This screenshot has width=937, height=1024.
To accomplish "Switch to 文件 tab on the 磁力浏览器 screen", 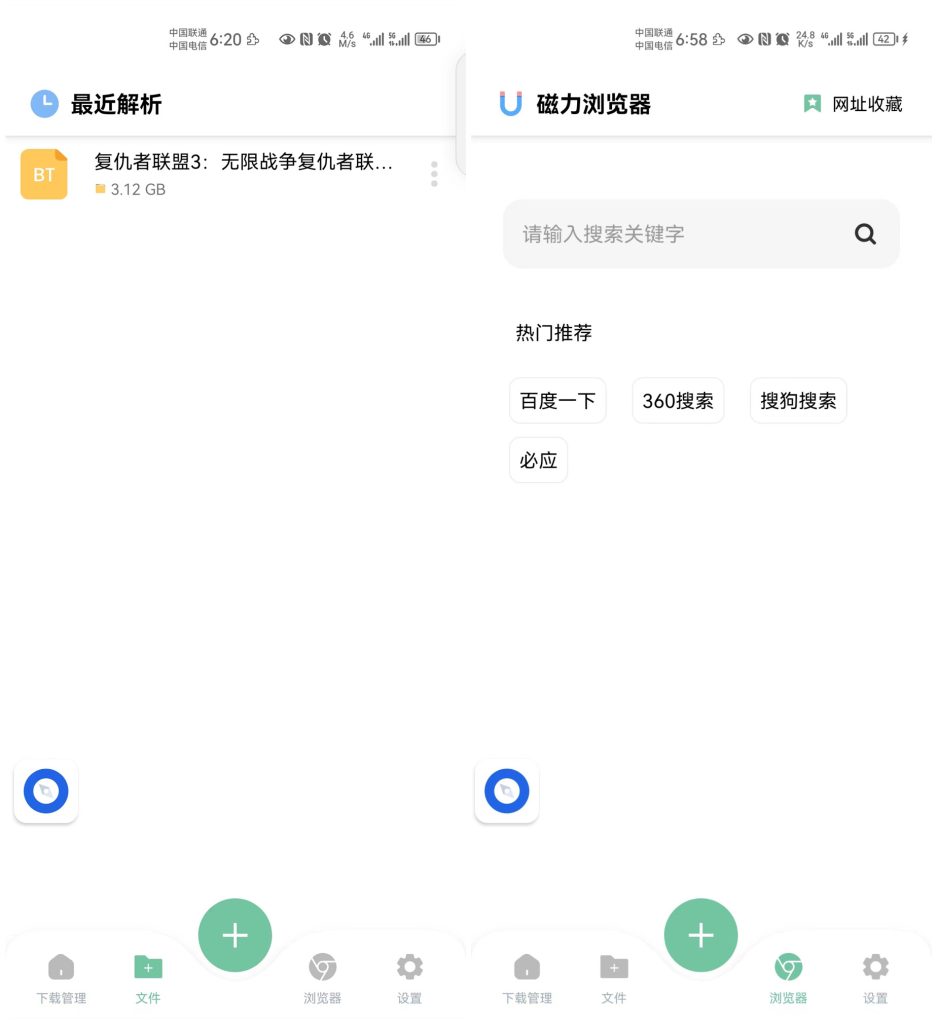I will pos(614,978).
